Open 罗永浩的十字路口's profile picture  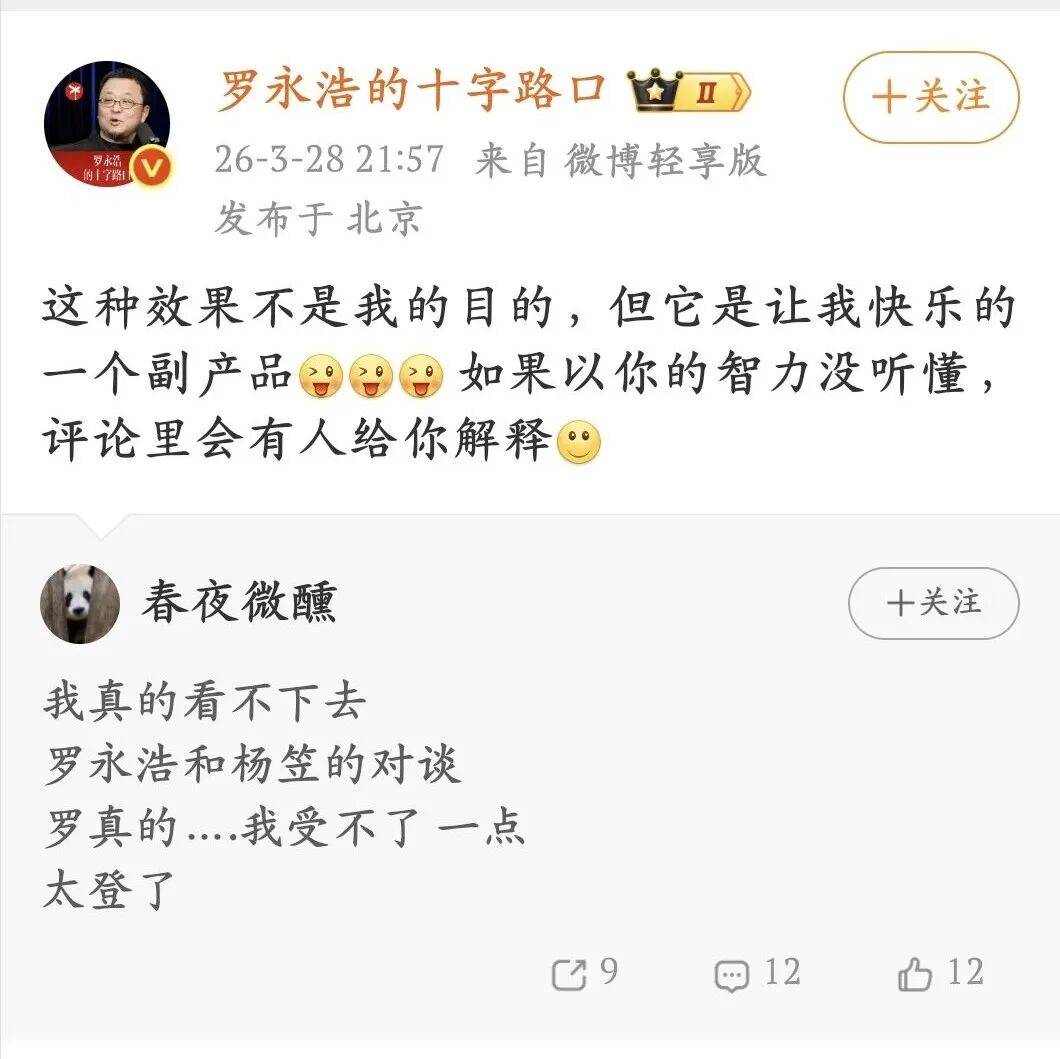point(107,124)
